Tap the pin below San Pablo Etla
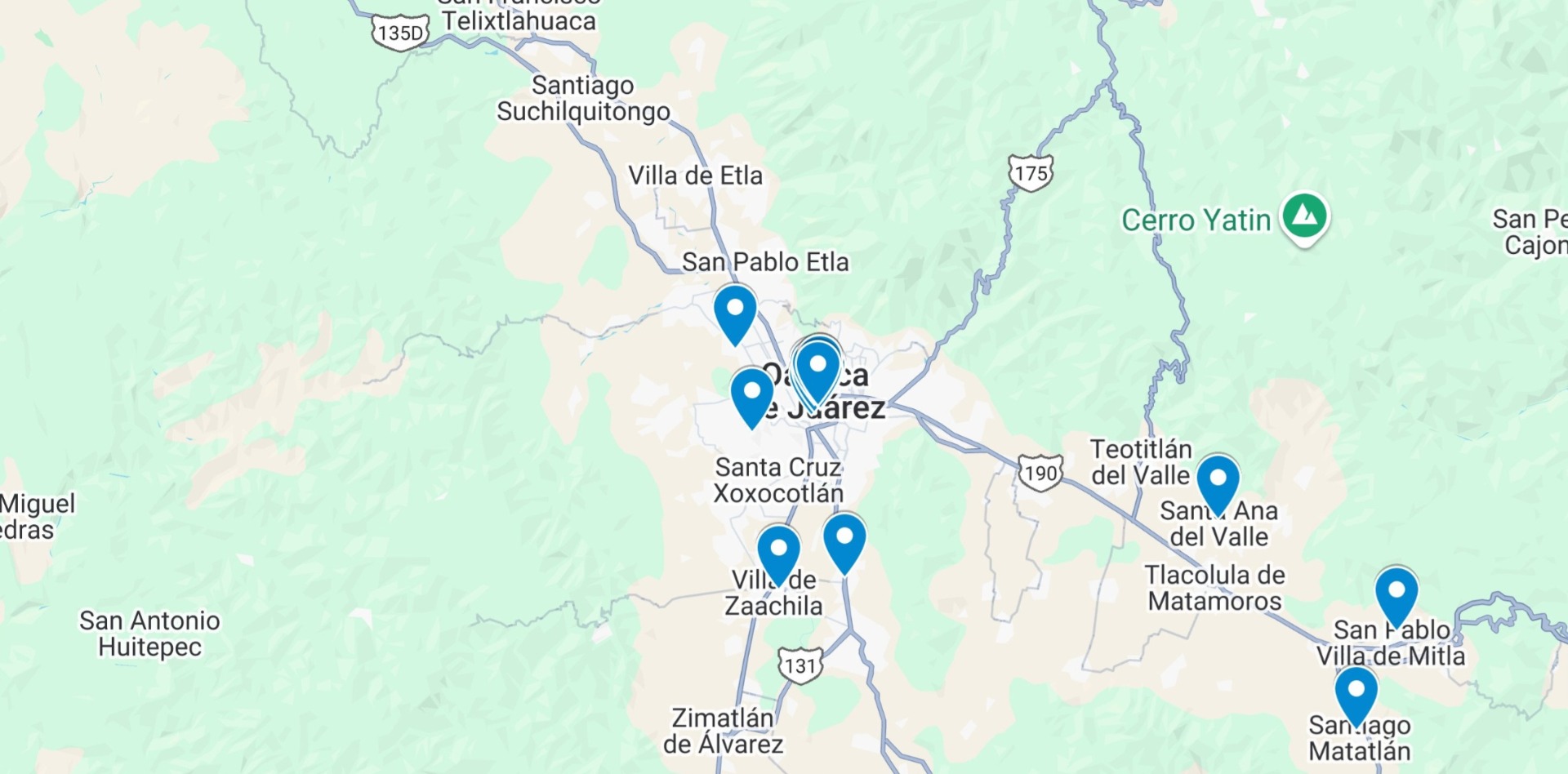Screen dimensions: 1568x774 coord(734,311)
